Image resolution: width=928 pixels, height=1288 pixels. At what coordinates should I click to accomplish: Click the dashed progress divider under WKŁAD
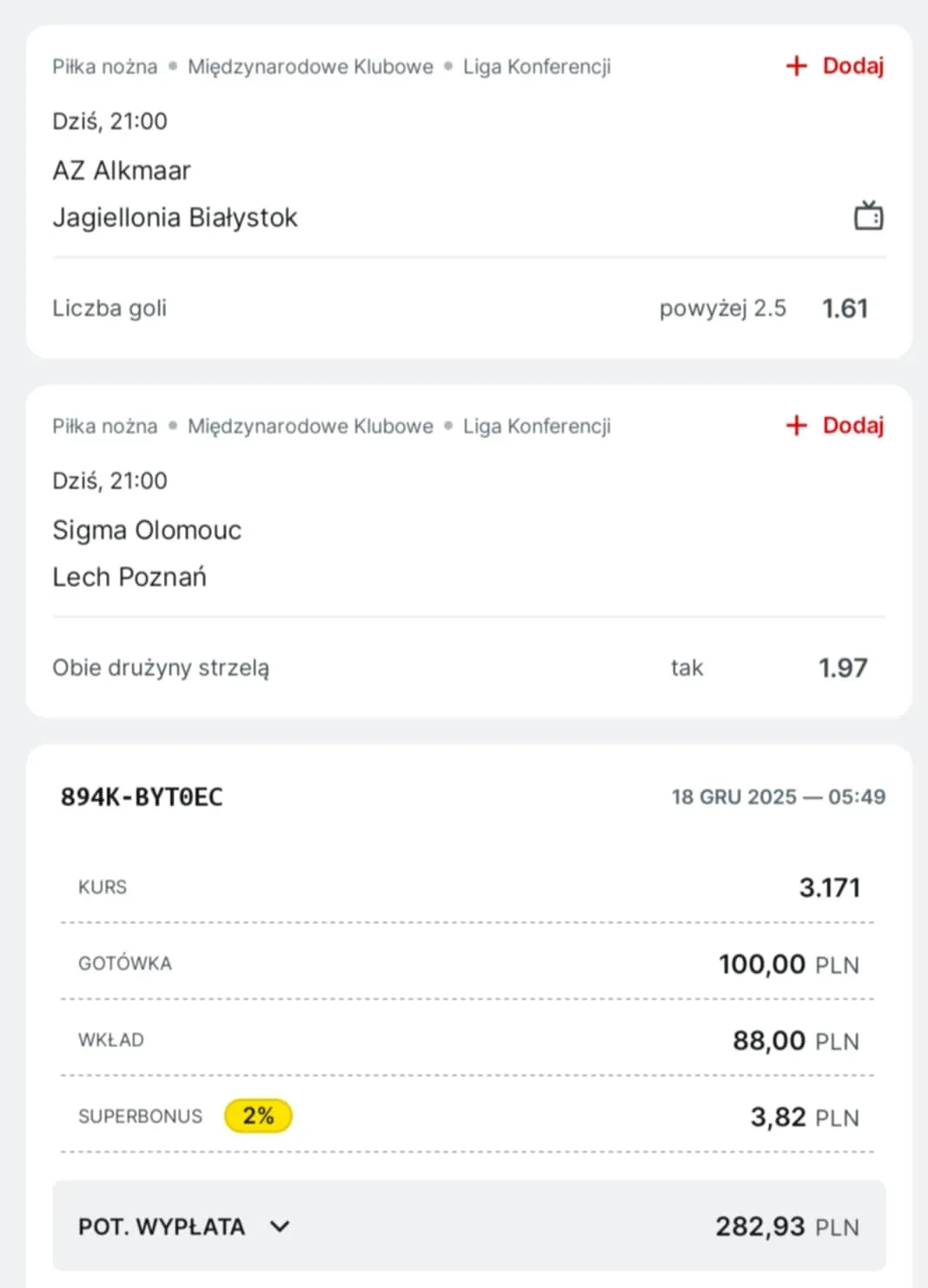tap(469, 1077)
